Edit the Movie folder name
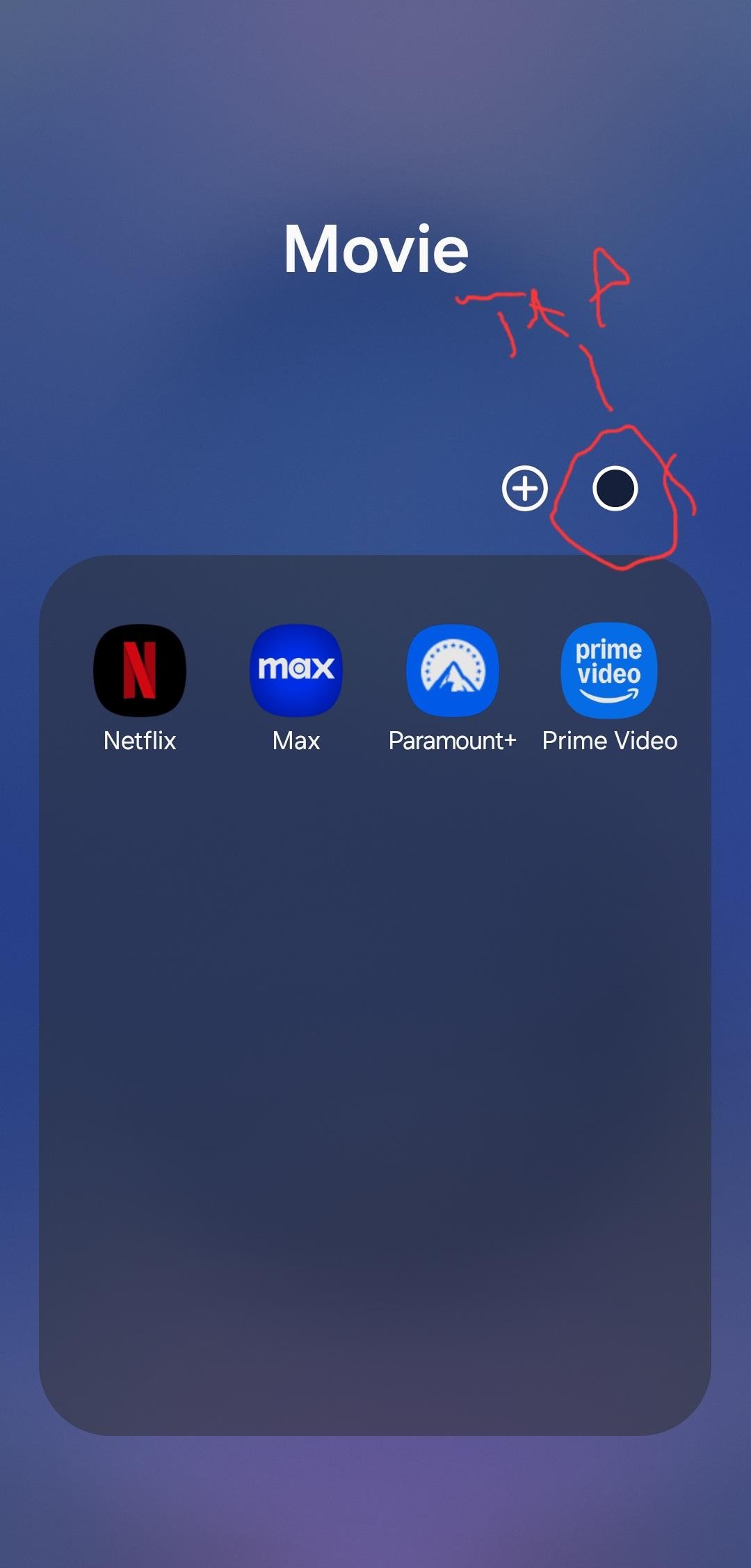The image size is (751, 1568). (375, 249)
